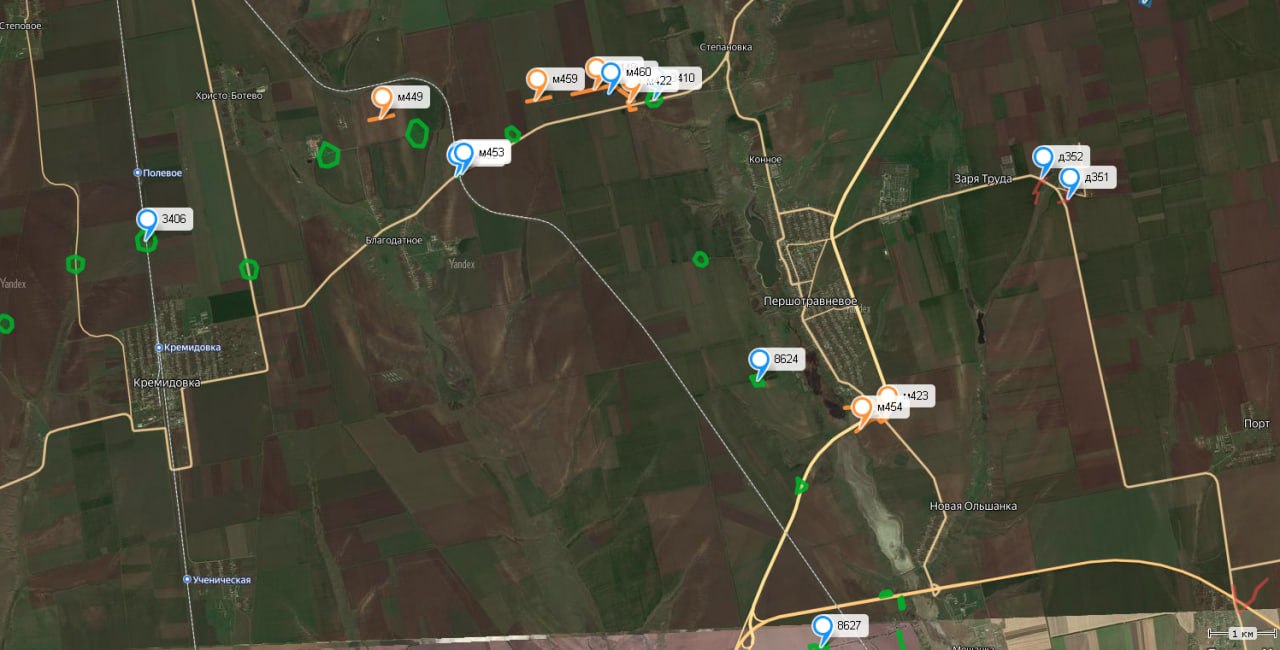Open the blue pin labeled м460
Screen dimensions: 1280x650
click(x=611, y=73)
